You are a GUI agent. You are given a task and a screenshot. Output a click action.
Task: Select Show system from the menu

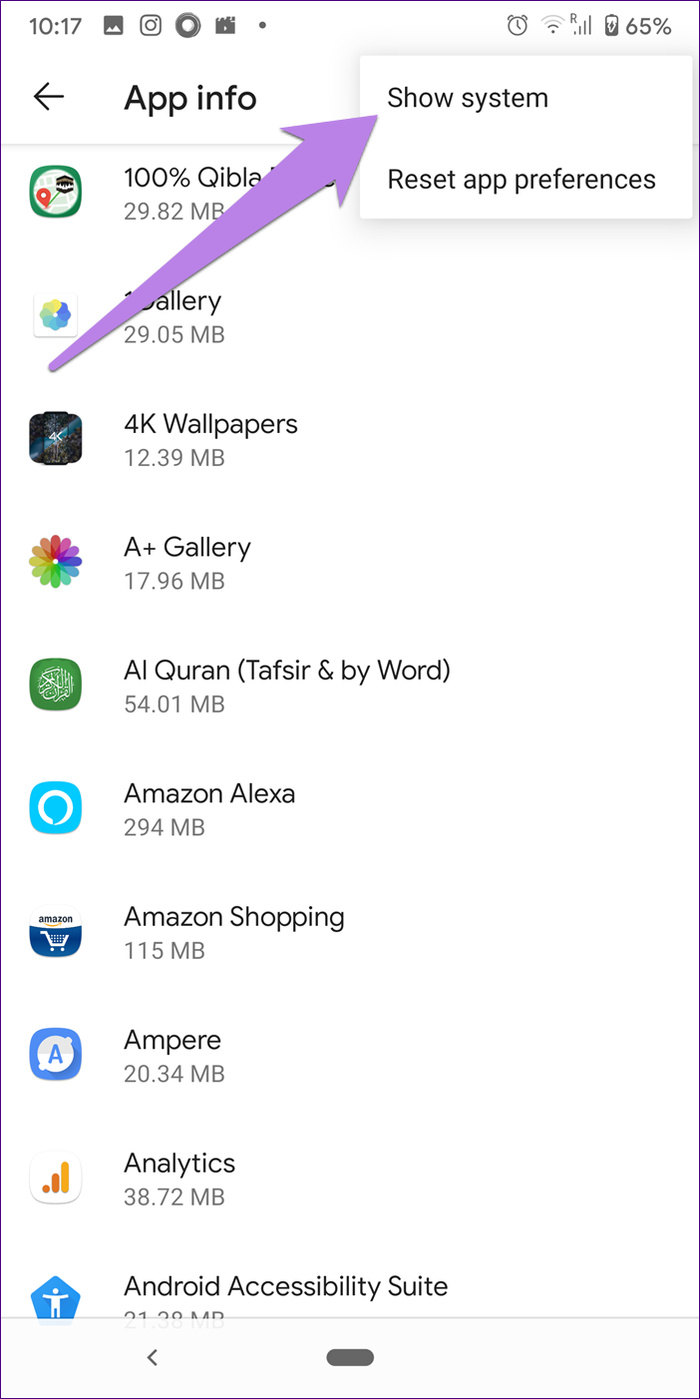click(x=526, y=98)
